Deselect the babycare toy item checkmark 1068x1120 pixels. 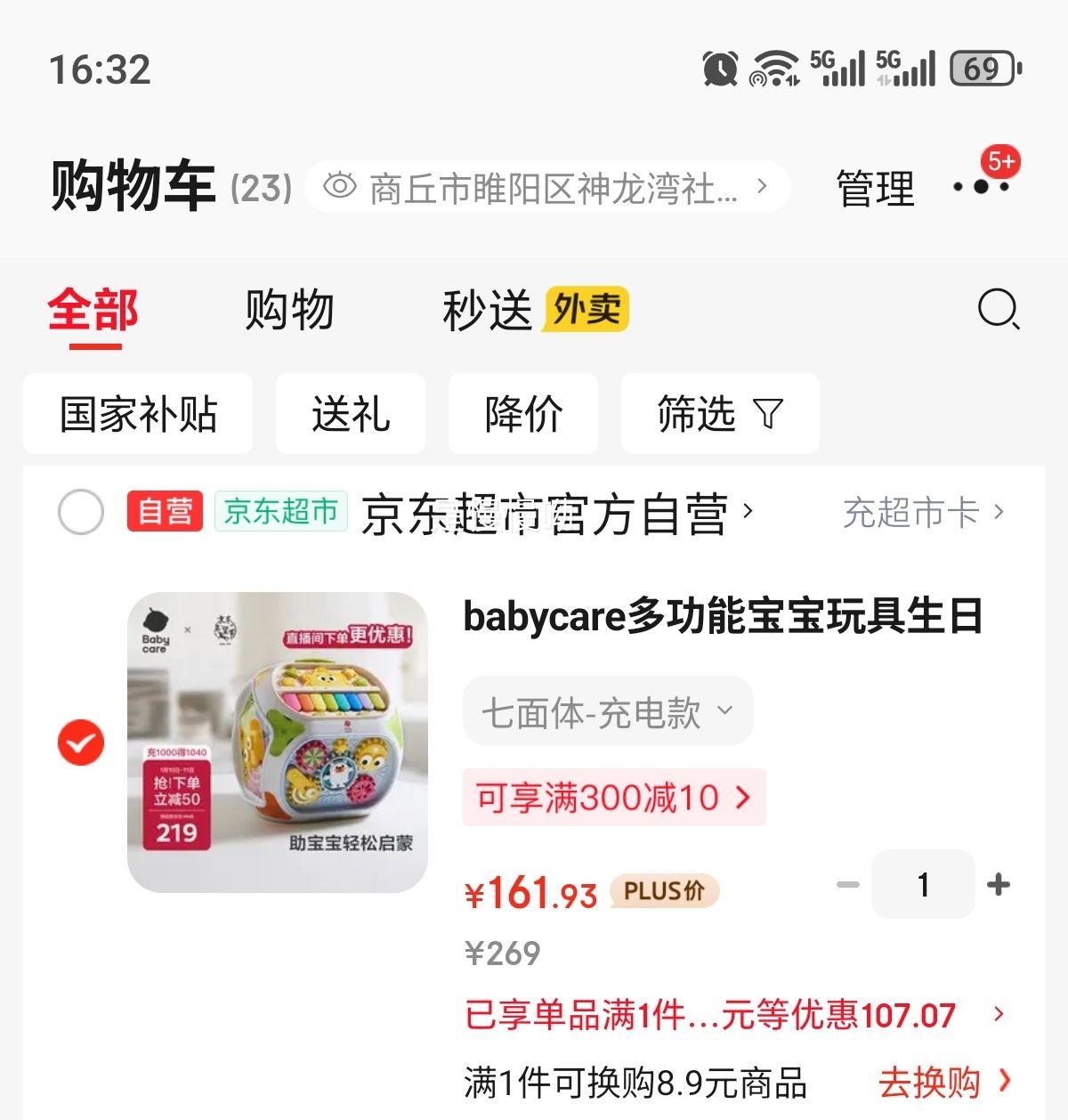pos(79,742)
